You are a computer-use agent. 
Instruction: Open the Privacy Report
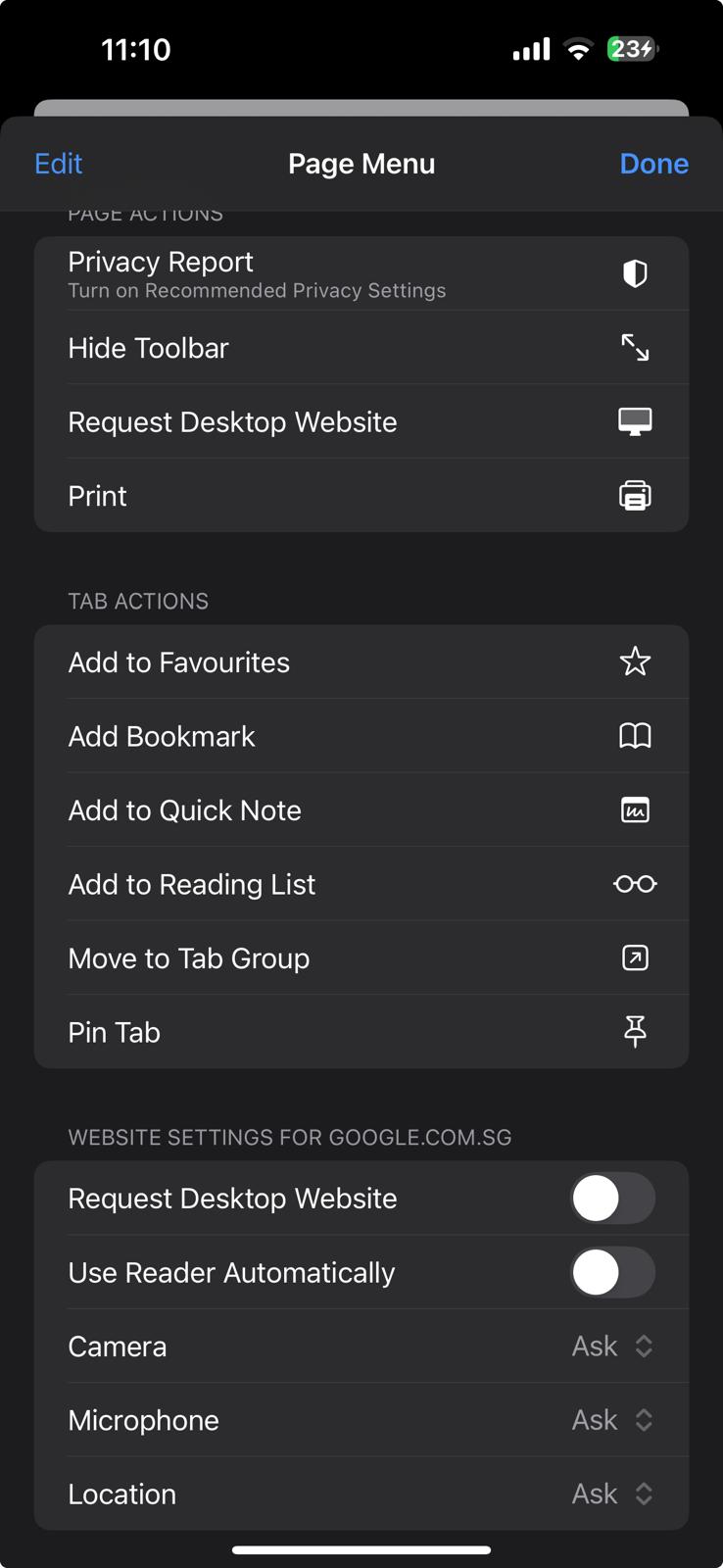click(x=361, y=273)
